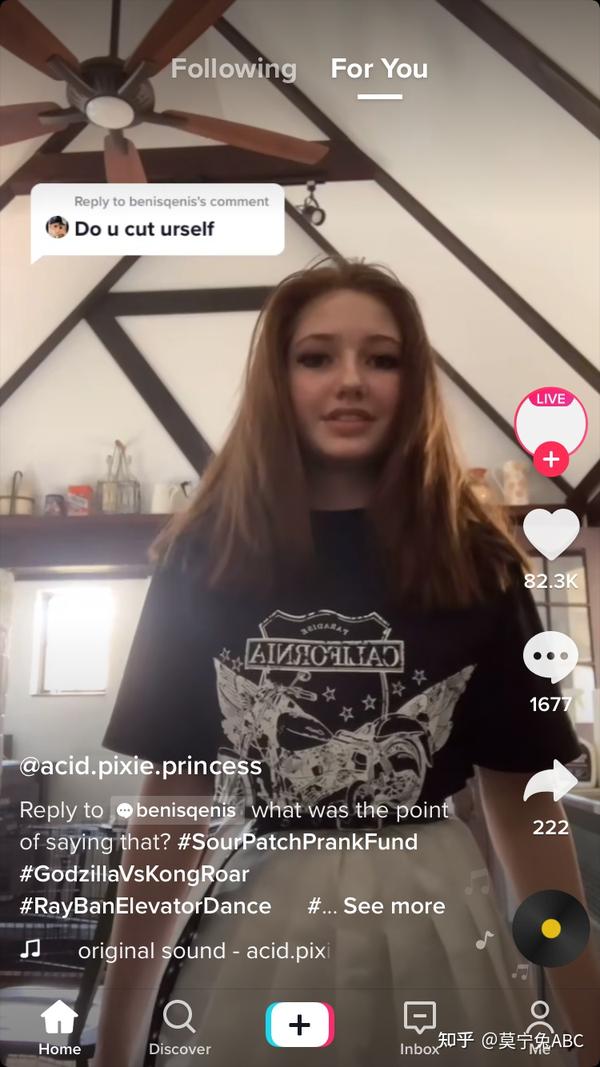Open the comments with 1677 replies
Viewport: 600px width, 1067px height.
[x=550, y=660]
